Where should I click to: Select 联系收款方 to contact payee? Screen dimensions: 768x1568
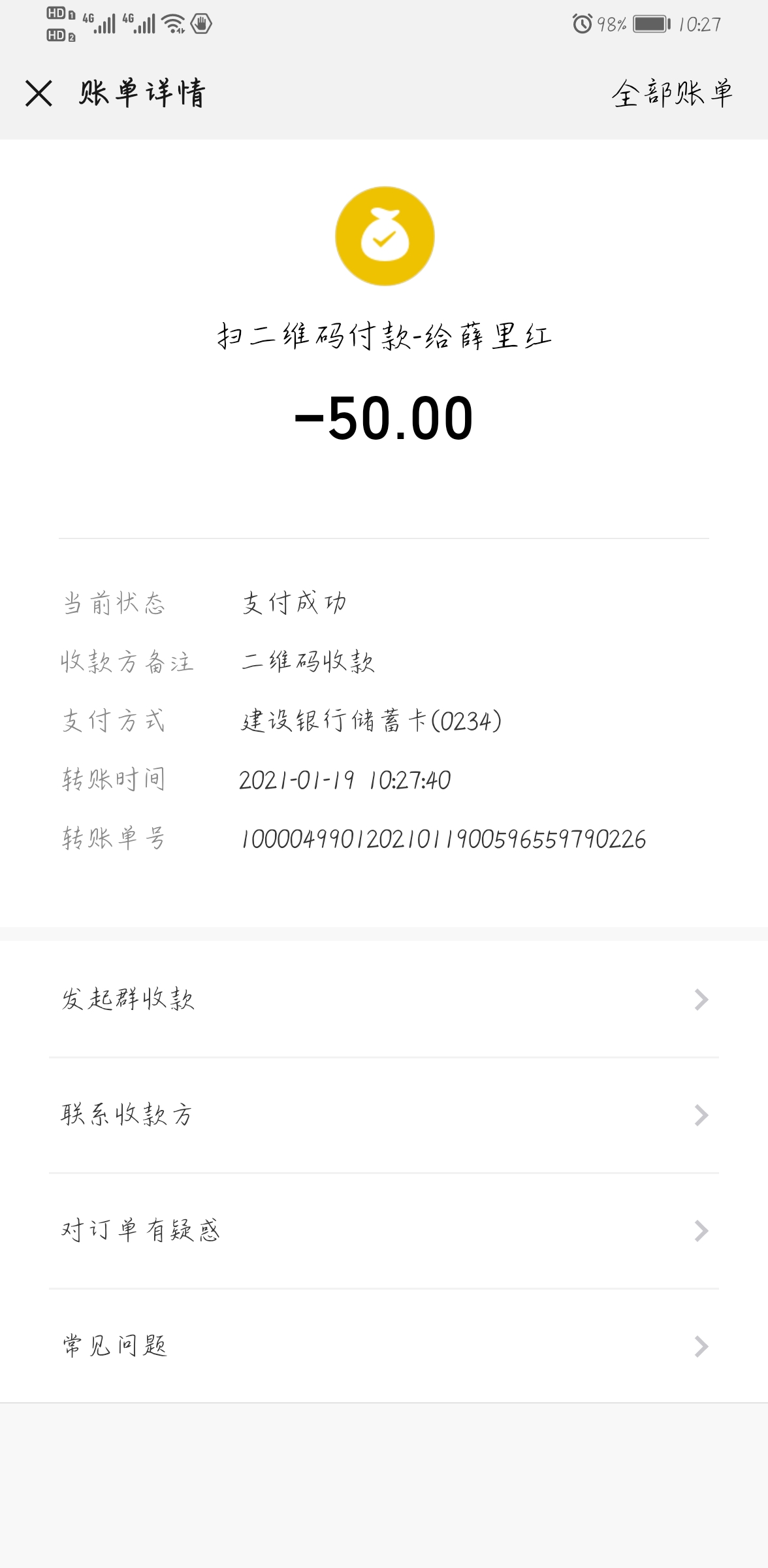[384, 1115]
